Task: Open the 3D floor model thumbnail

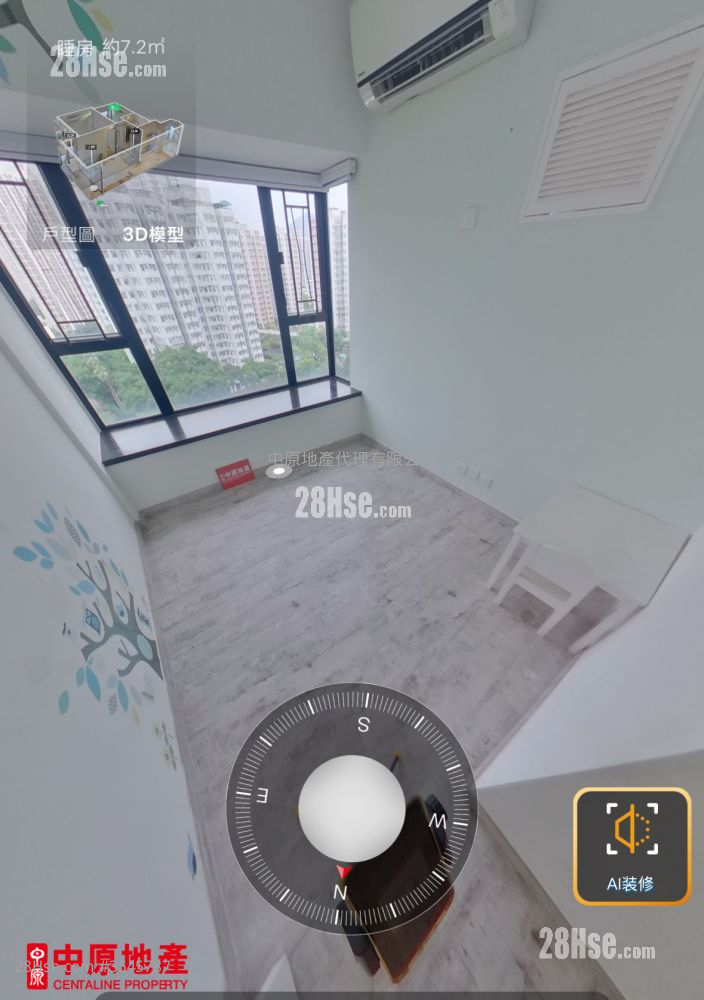Action: click(x=115, y=150)
